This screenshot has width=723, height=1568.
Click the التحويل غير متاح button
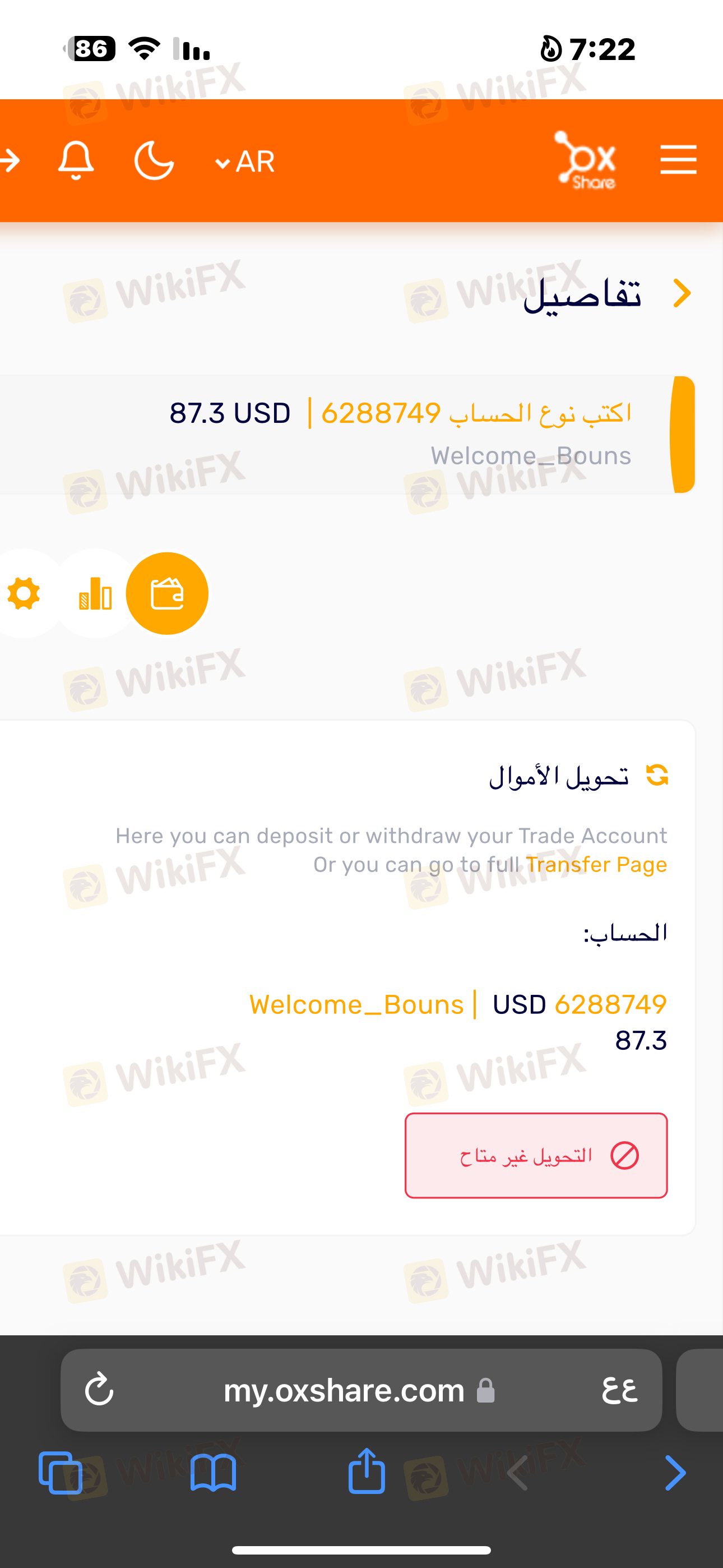(536, 1155)
